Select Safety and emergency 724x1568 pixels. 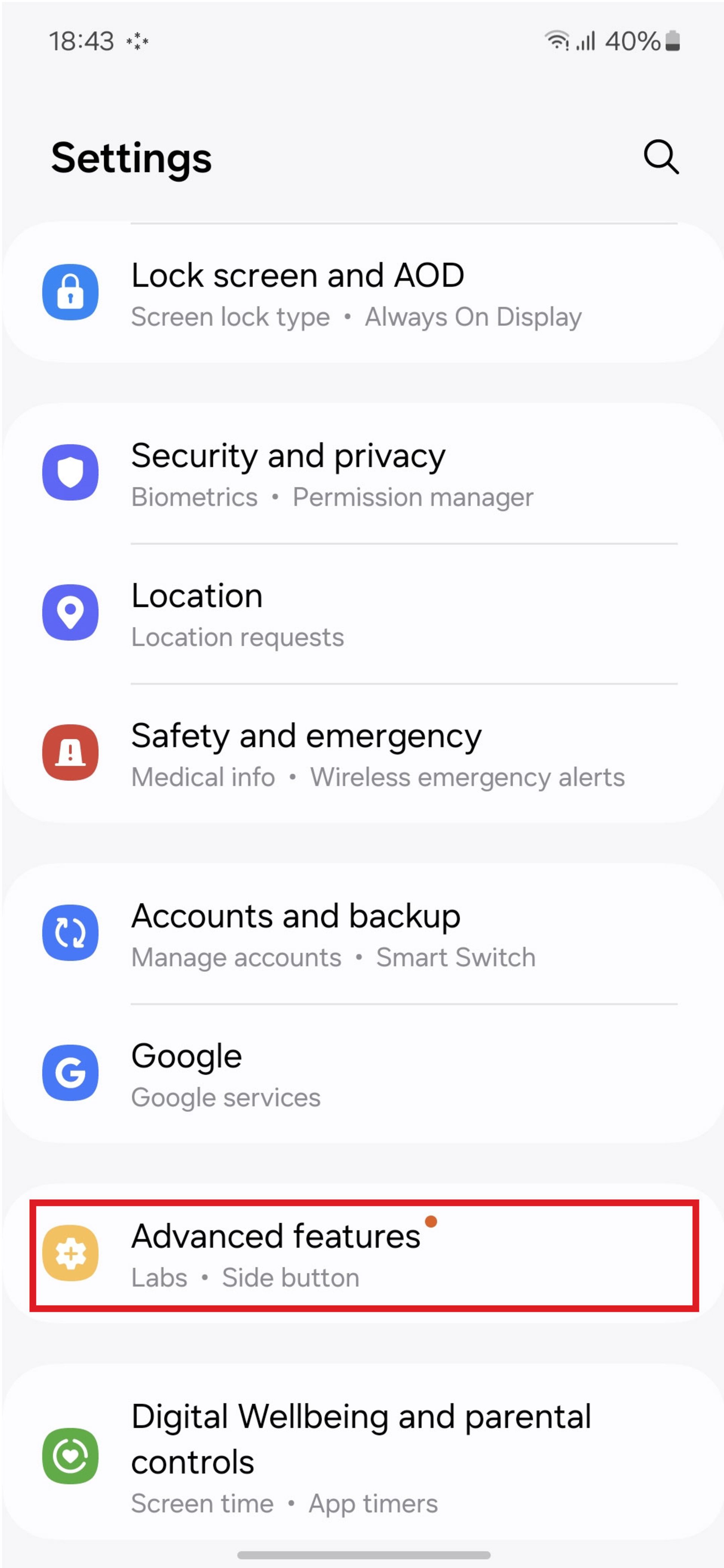[x=362, y=753]
